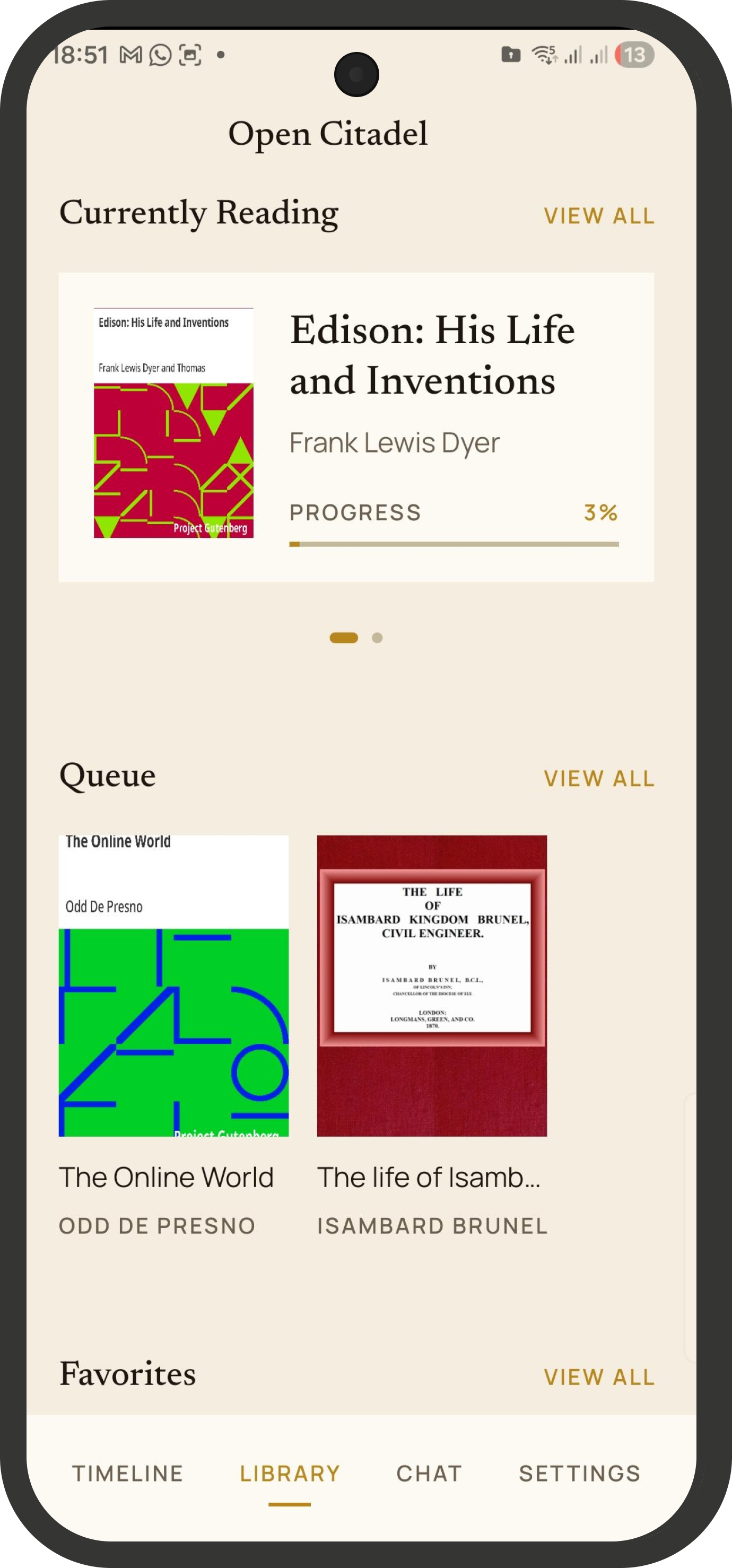Select the Library tab

click(x=290, y=1473)
